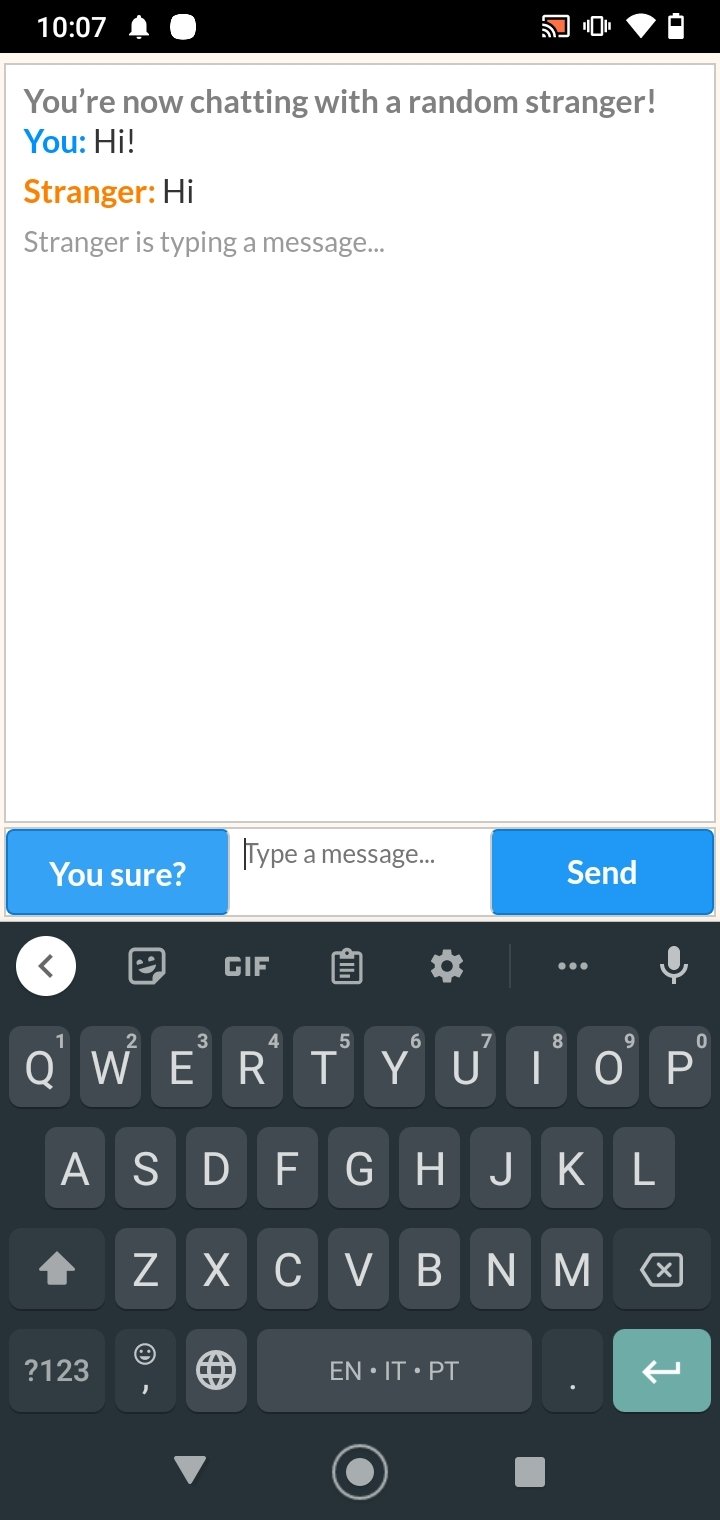
Task: Open the keyboard sticker panel
Action: (147, 966)
